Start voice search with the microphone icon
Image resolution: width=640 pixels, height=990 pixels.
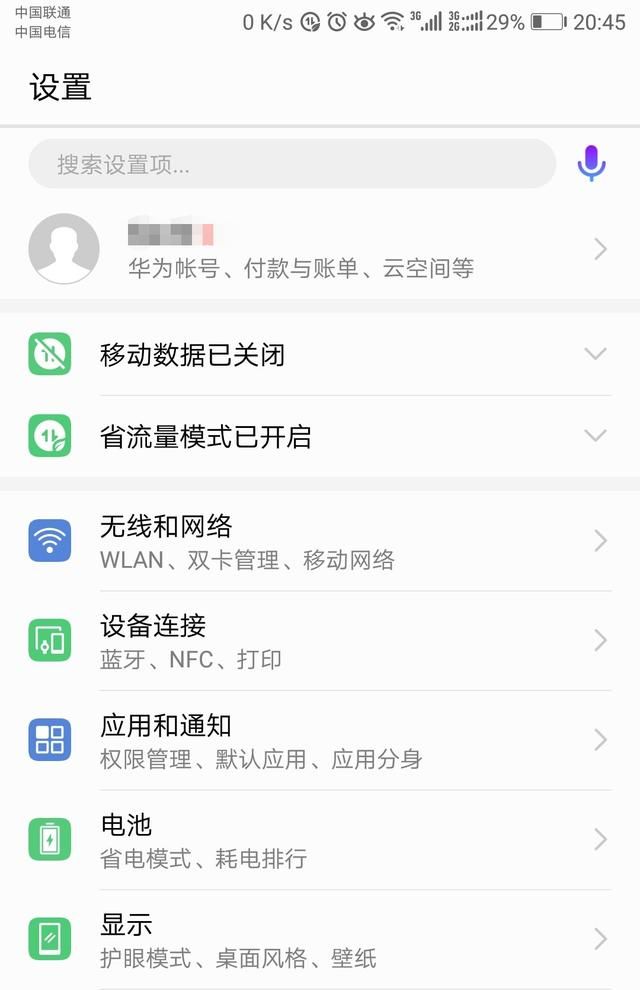(591, 163)
